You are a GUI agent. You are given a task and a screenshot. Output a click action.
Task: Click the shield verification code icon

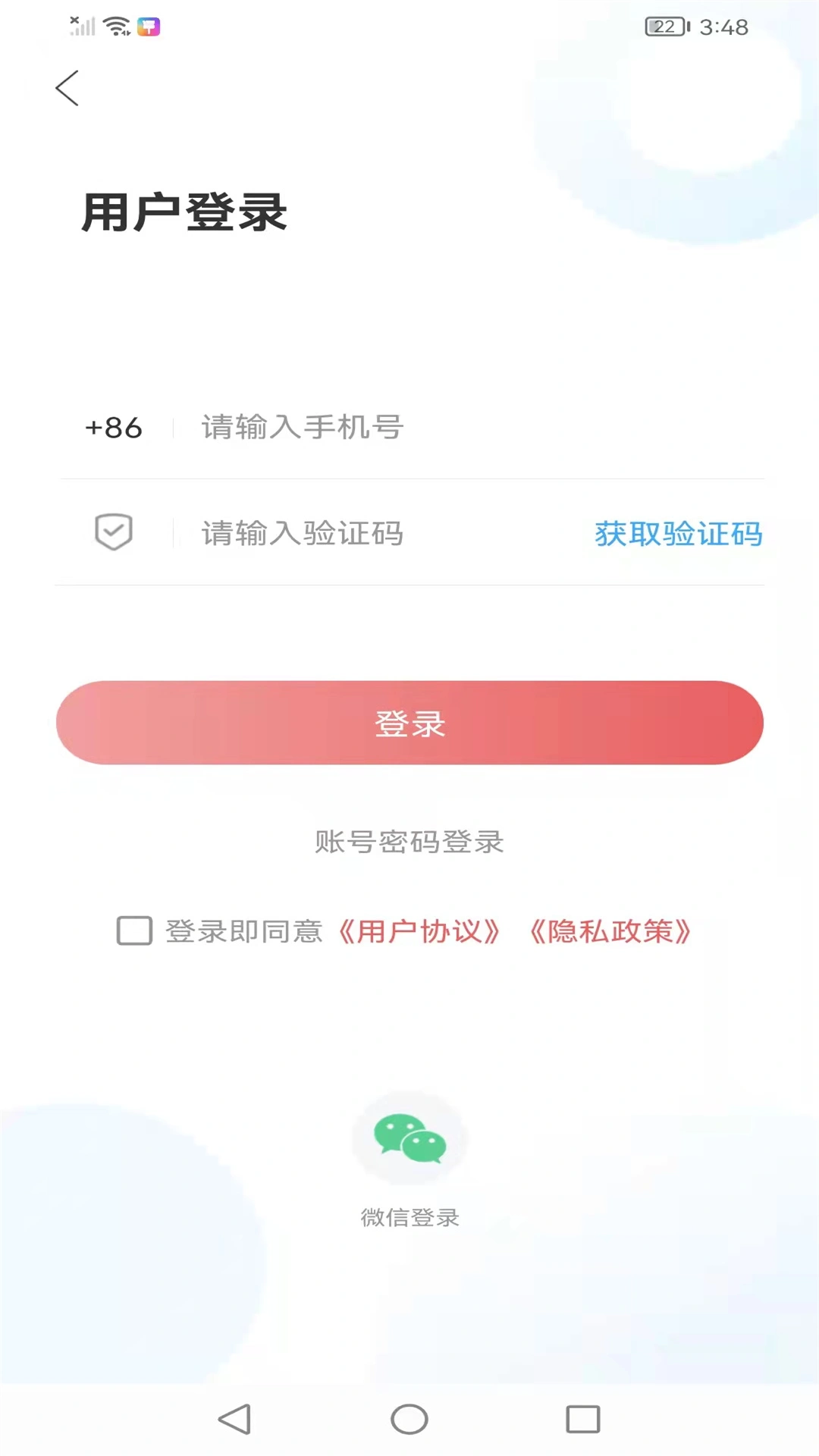pyautogui.click(x=112, y=533)
